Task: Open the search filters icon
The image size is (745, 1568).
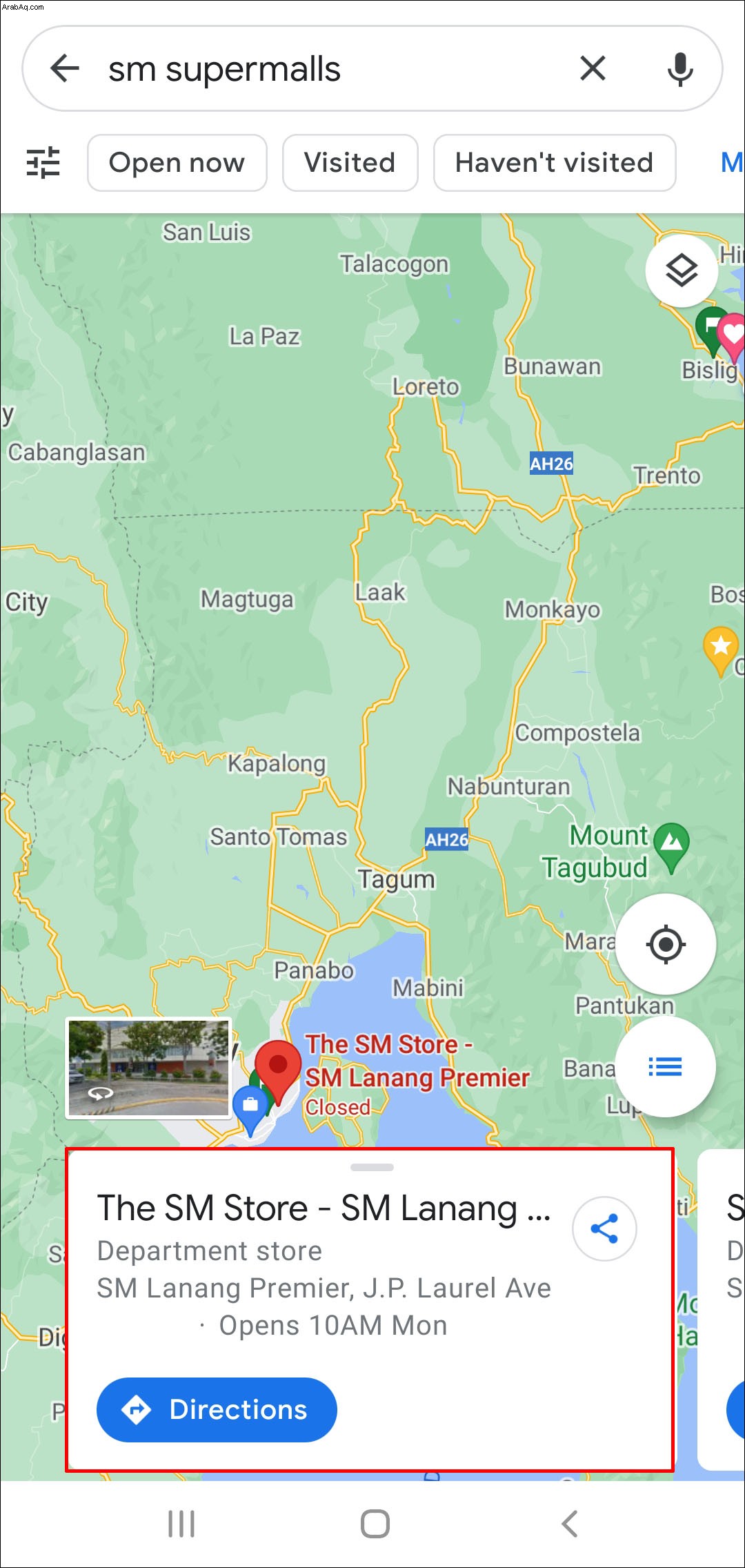Action: [43, 163]
